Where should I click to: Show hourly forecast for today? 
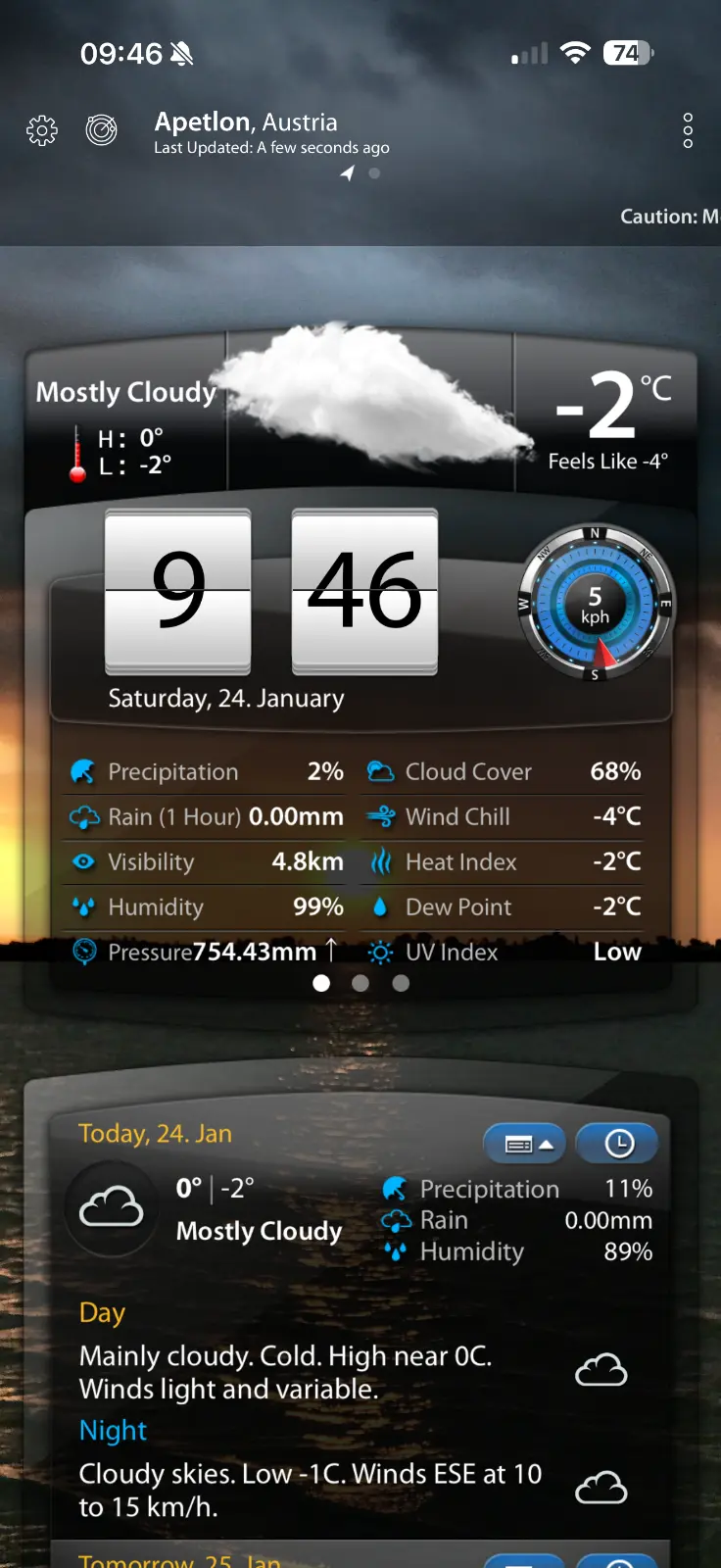617,1144
